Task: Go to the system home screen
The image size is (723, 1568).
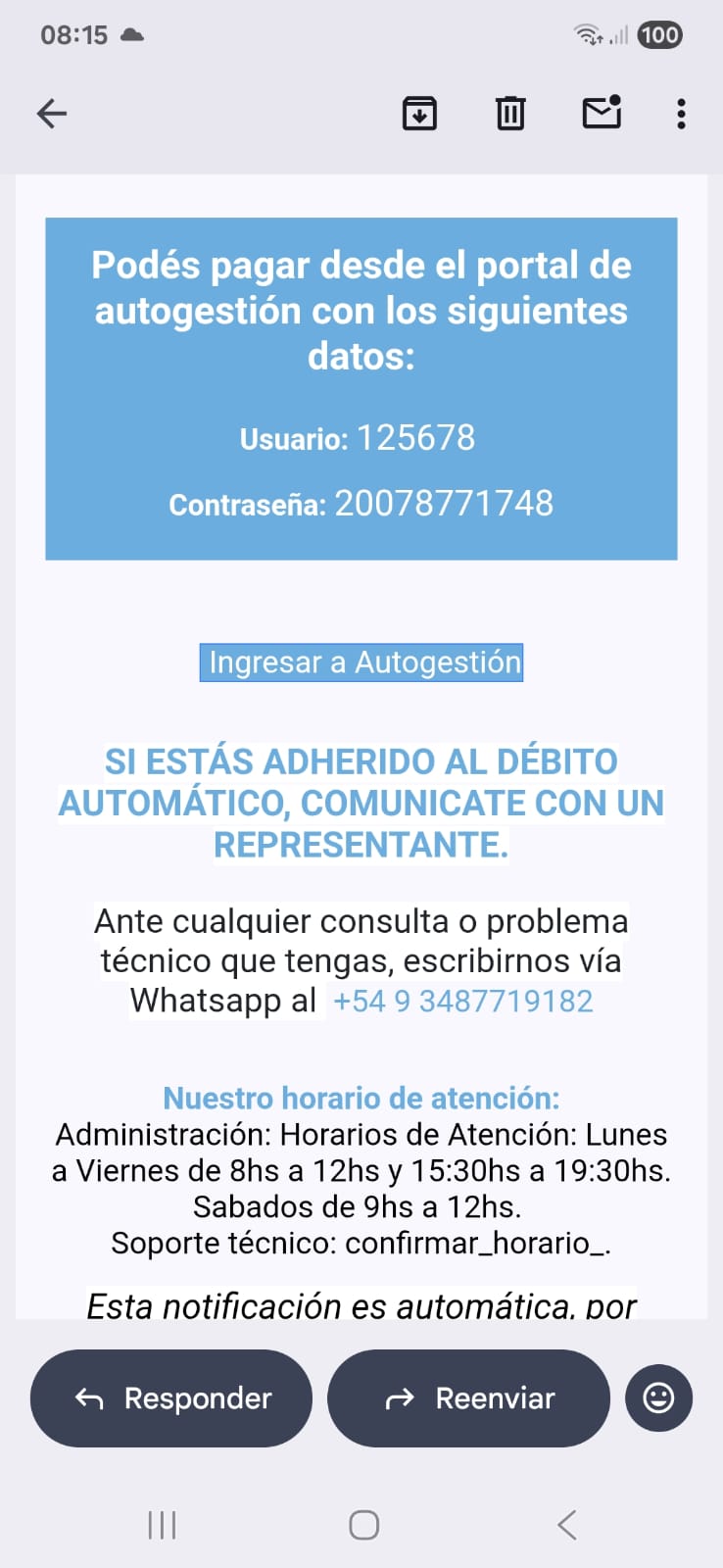Action: pos(363,1525)
